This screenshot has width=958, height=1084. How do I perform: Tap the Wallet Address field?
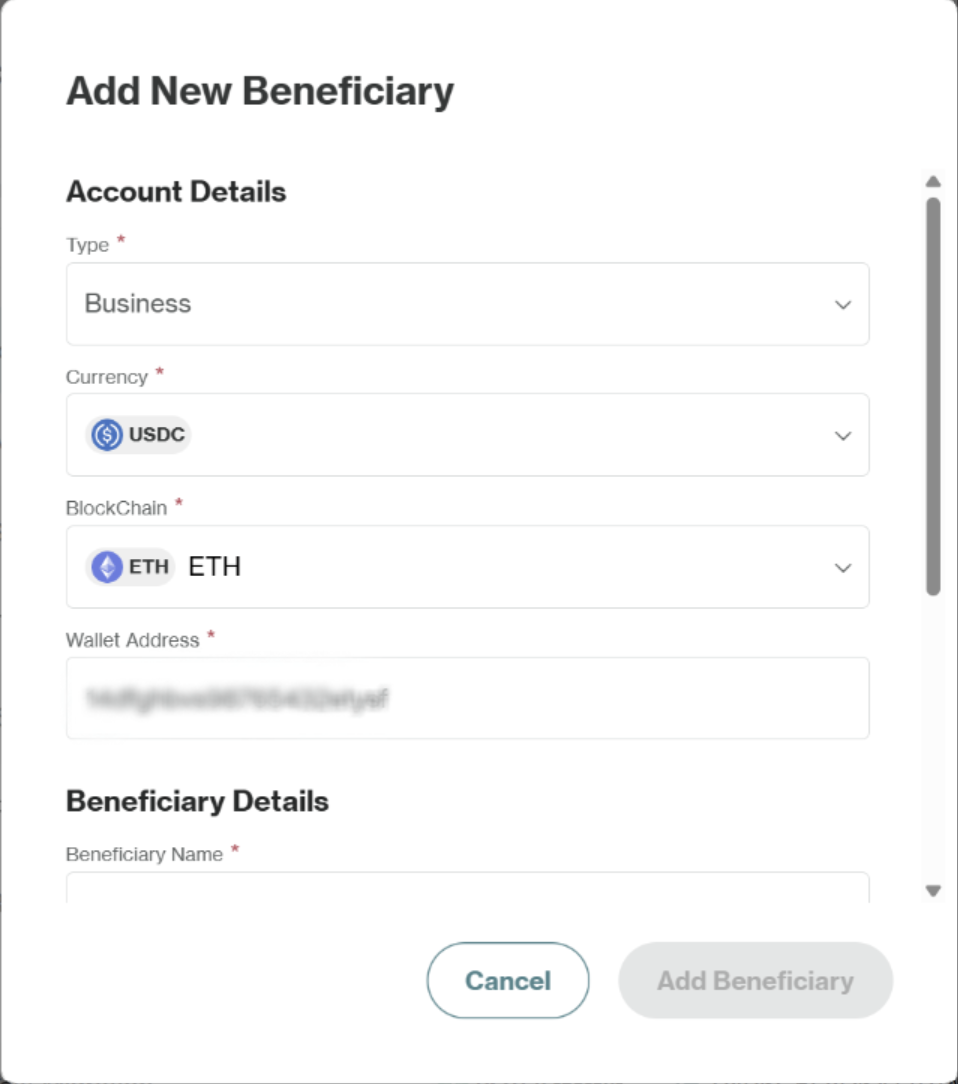click(x=467, y=698)
